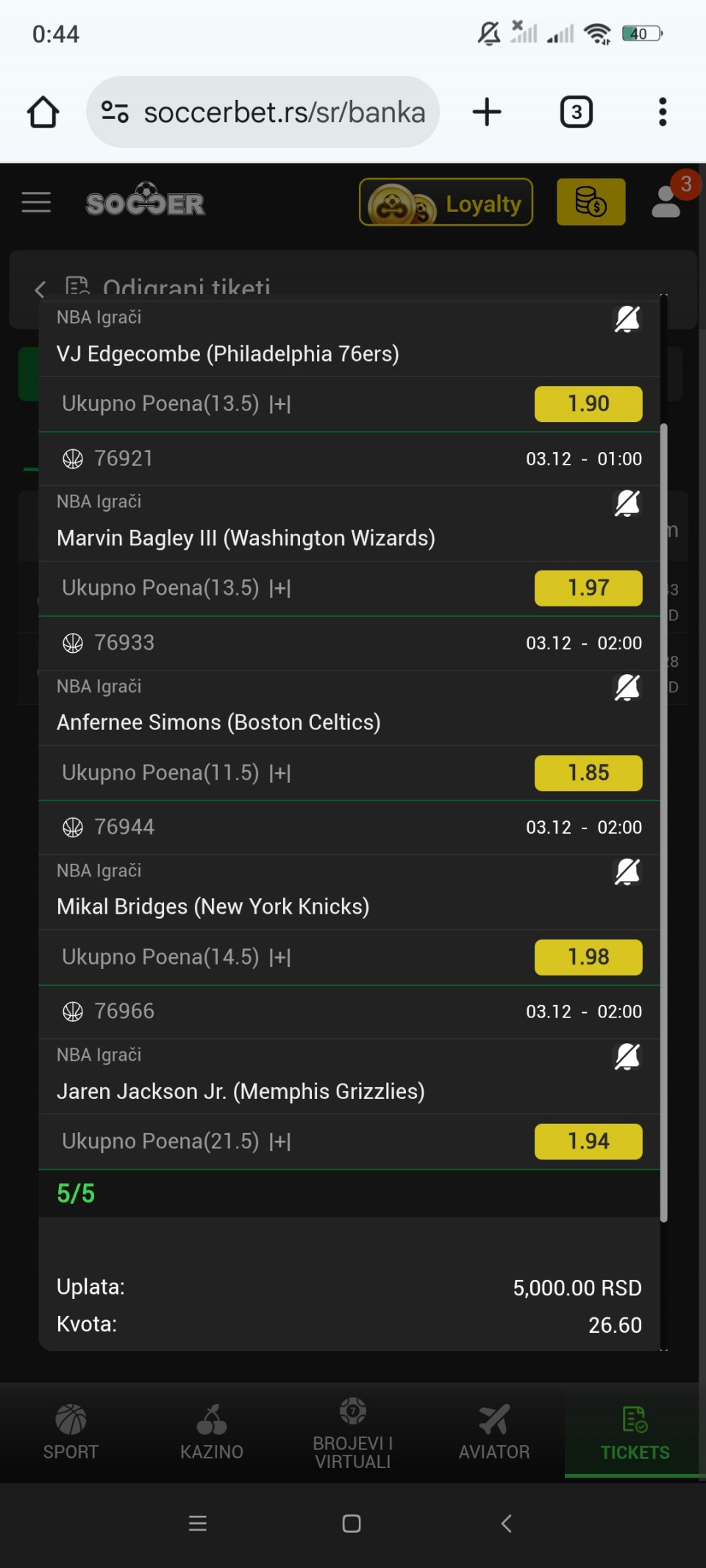Toggle notification bell for Marvin Bagley III
This screenshot has height=1568, width=706.
click(627, 504)
